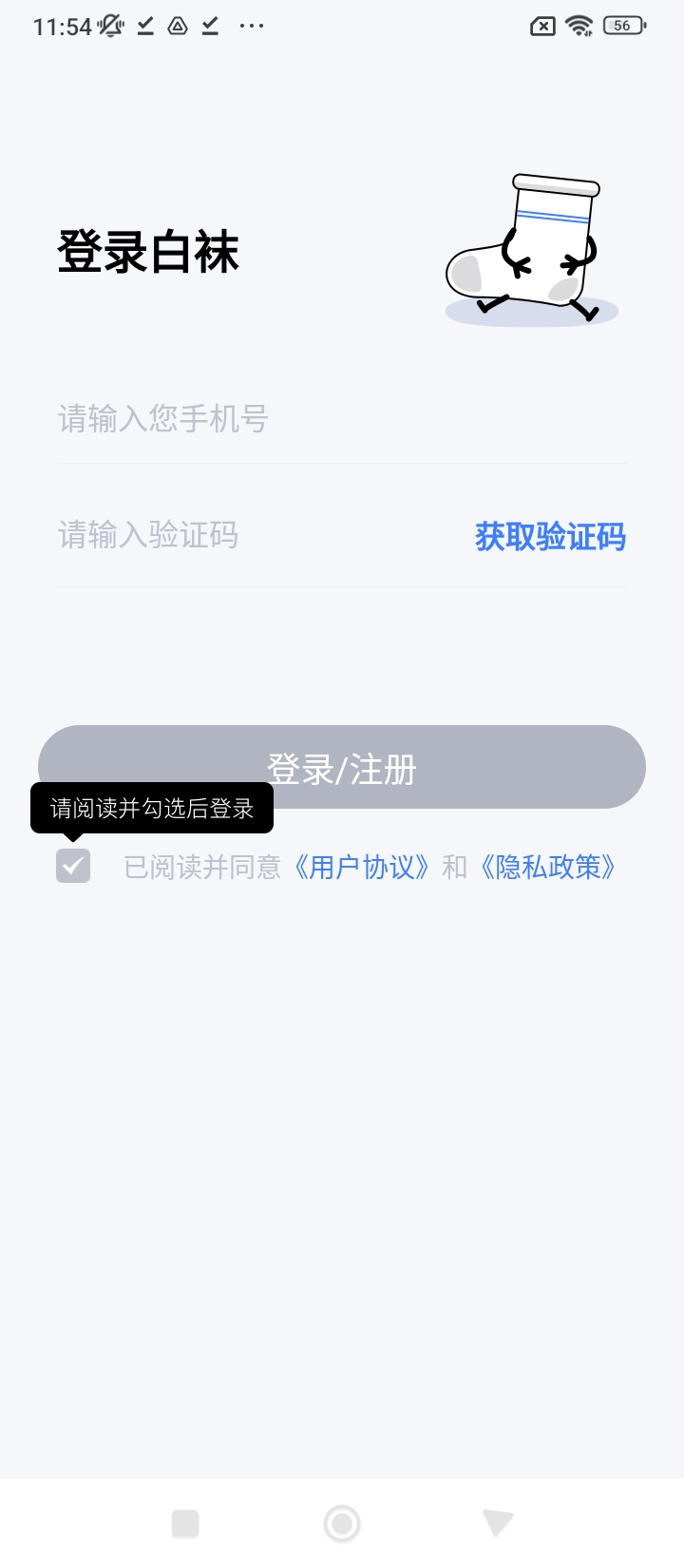Viewport: 684px width, 1568px height.
Task: Go back with the system back button
Action: pos(498,1523)
